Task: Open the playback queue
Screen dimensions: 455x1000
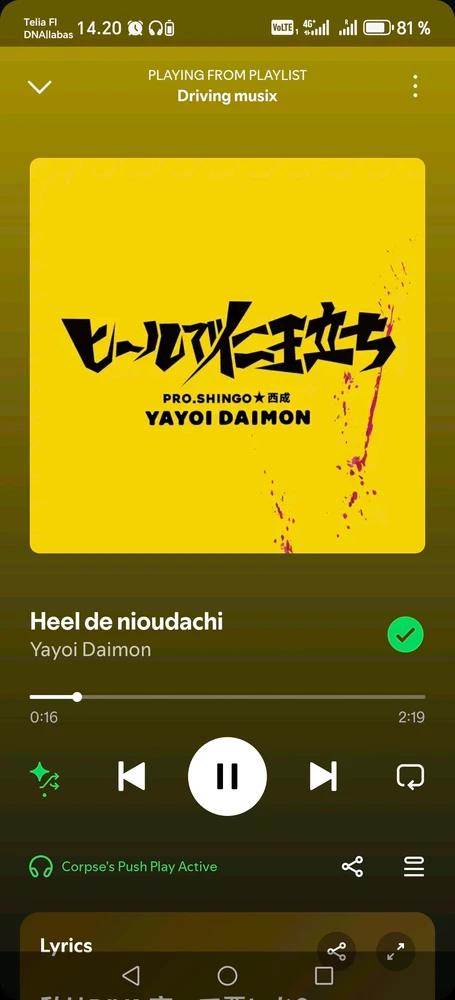Action: (x=414, y=866)
